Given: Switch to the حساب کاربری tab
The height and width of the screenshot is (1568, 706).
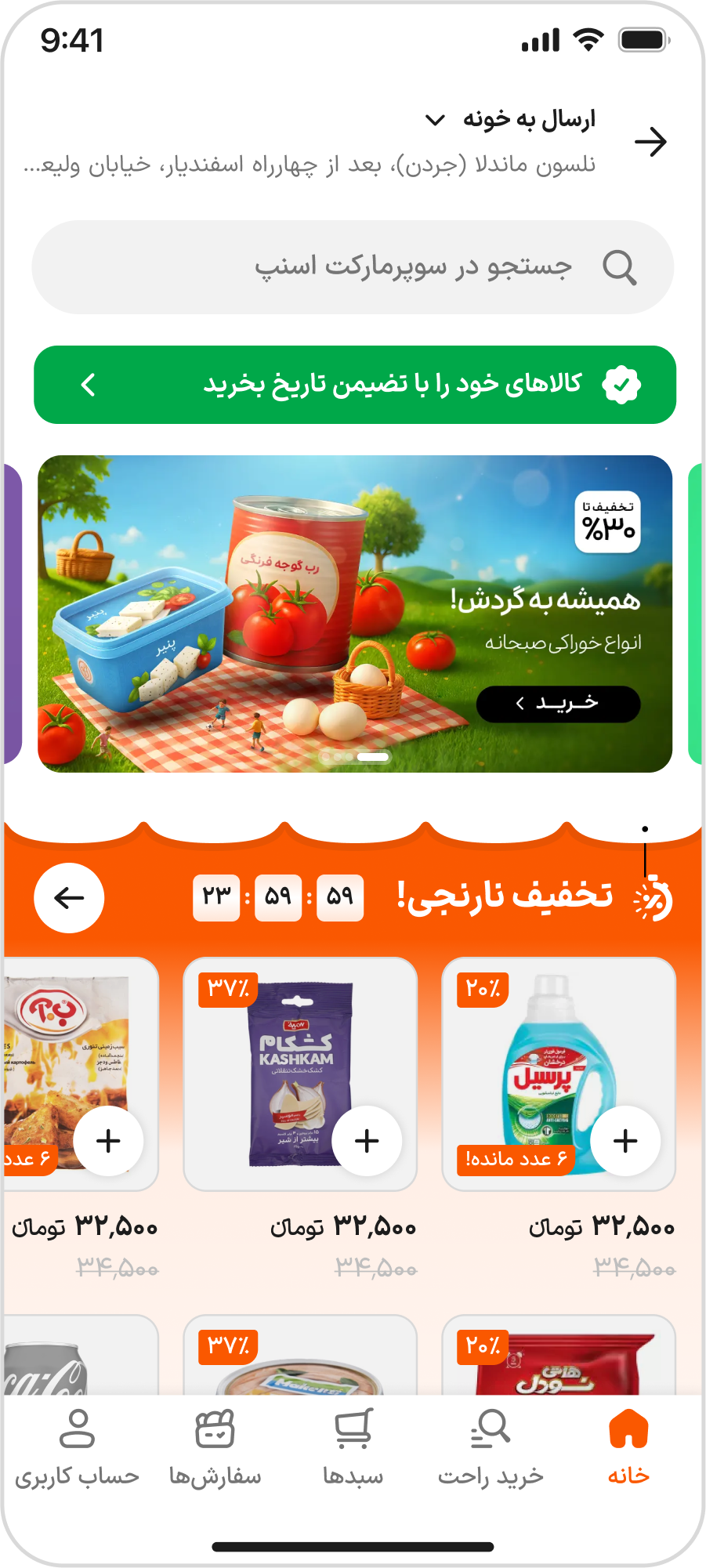Looking at the screenshot, I should 77,1447.
